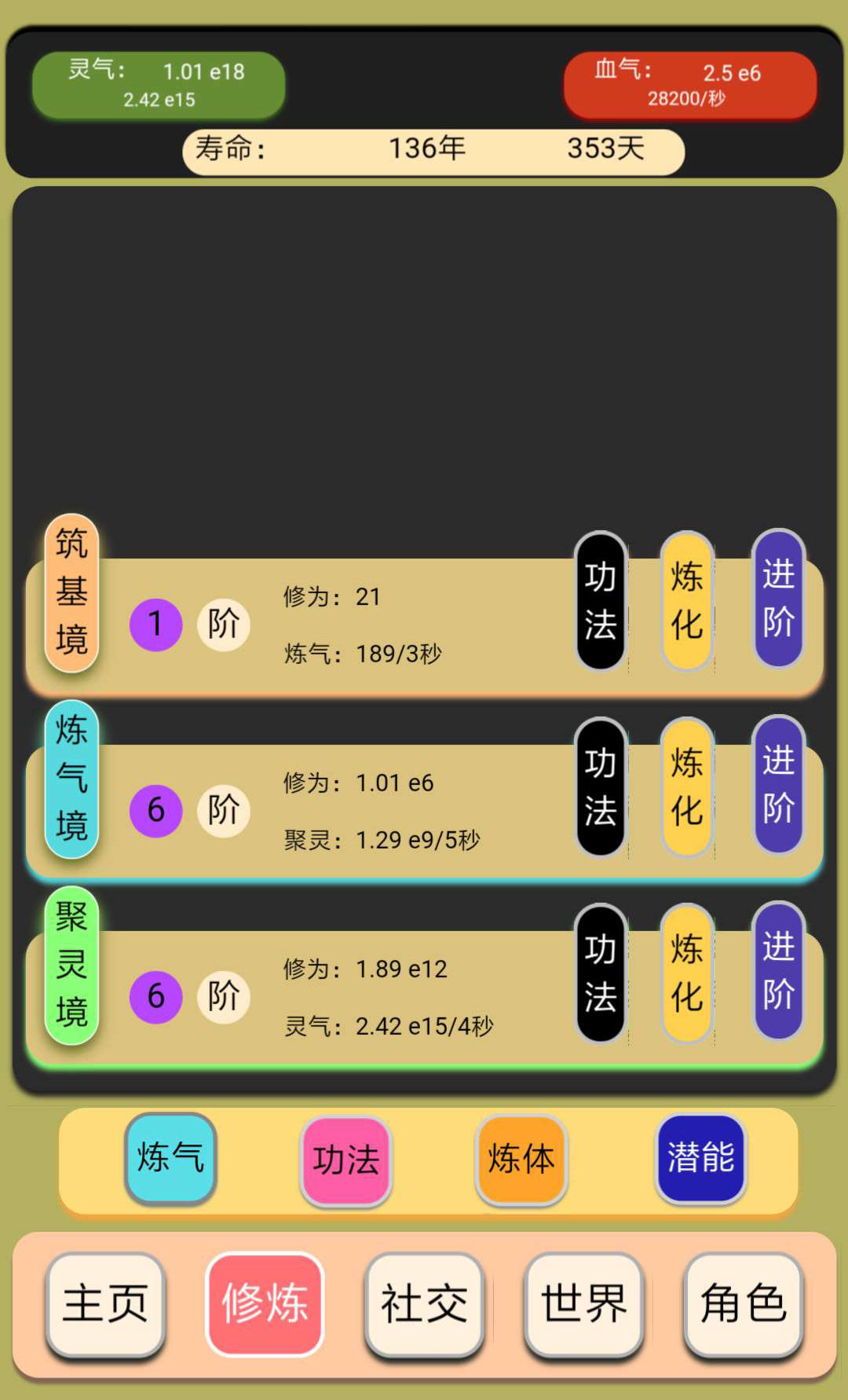Select the 修炼 bottom tab

(265, 1303)
